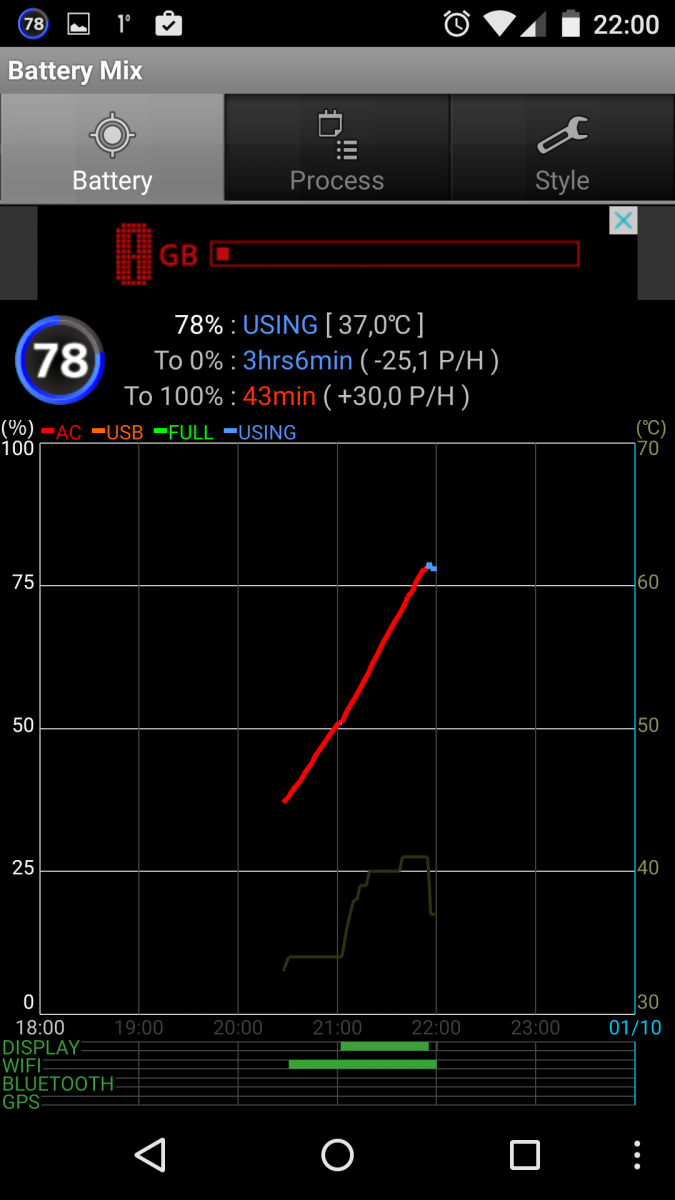Open the 8 GB memory ad banner
The image size is (675, 1200).
[x=337, y=253]
